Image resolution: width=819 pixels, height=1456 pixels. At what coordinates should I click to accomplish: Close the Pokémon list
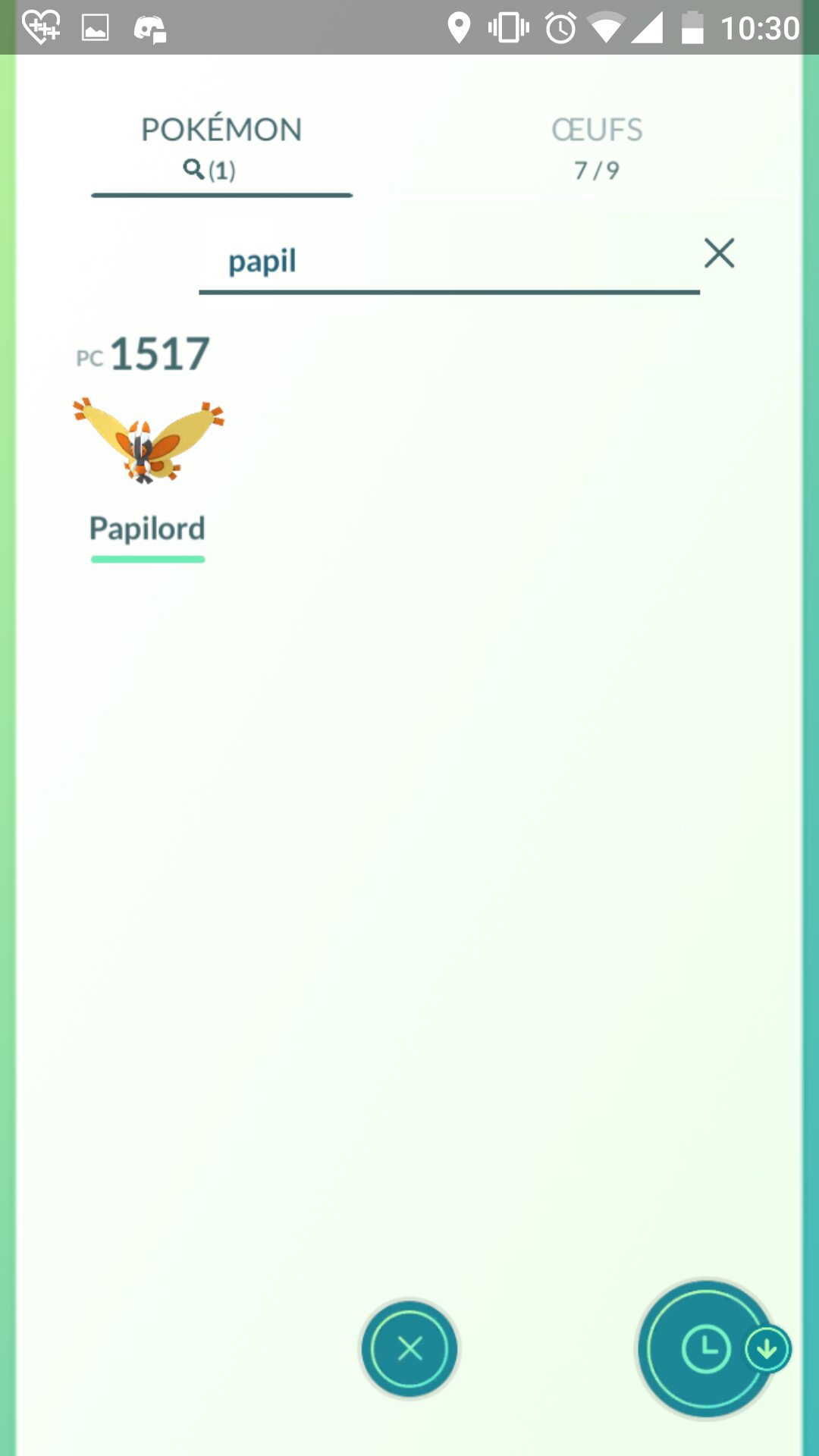[409, 1349]
